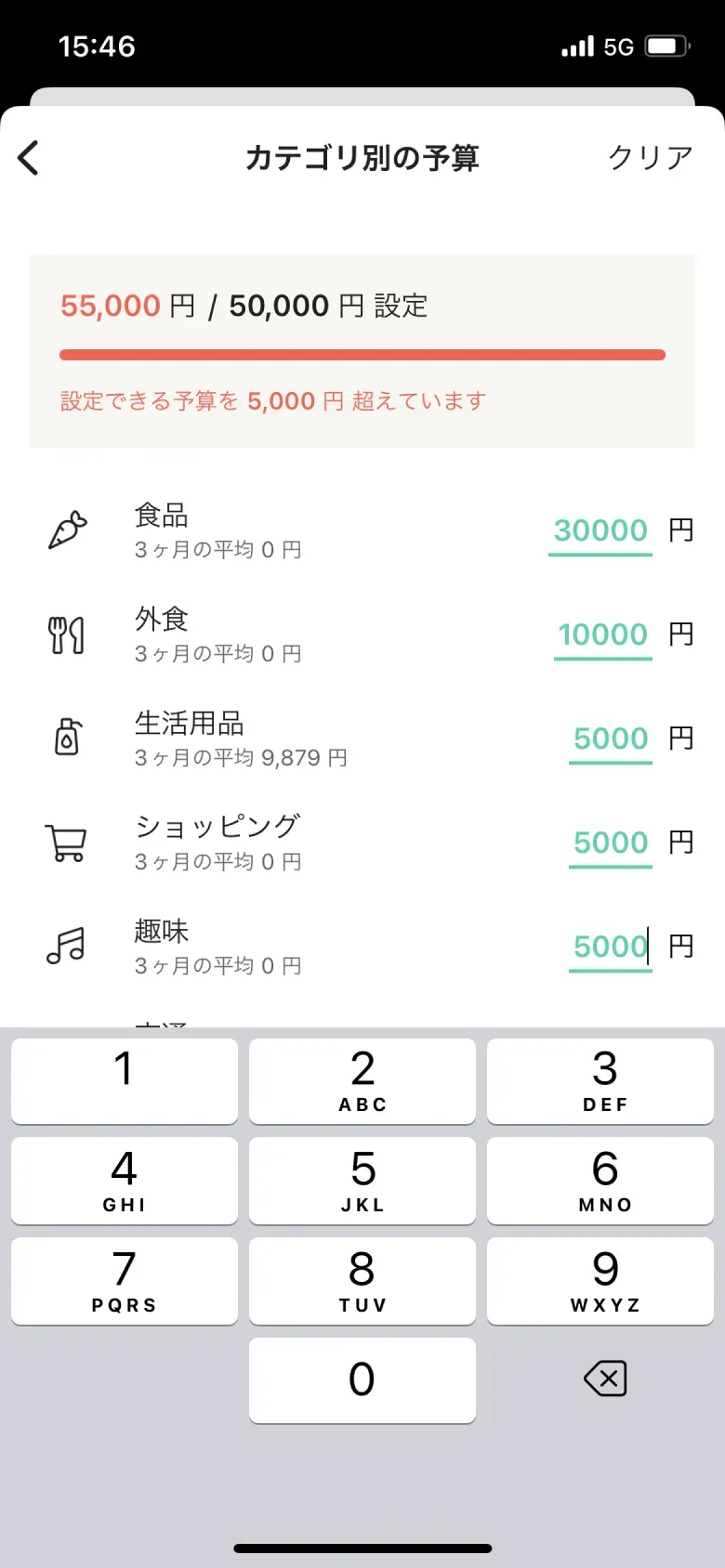Viewport: 725px width, 1568px height.
Task: Tap the battery icon in the status bar
Action: pos(666,46)
